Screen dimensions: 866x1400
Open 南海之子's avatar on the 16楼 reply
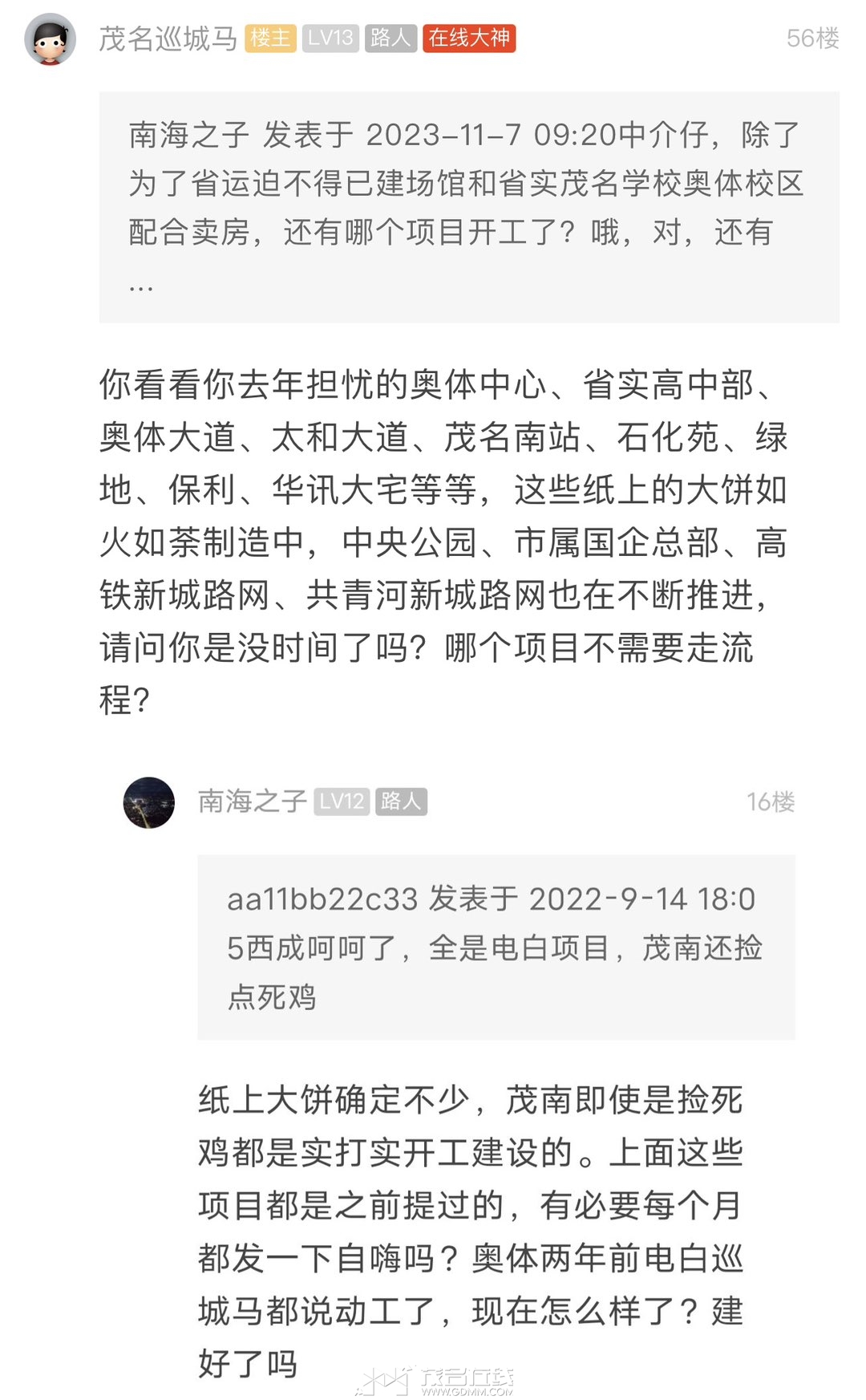149,802
